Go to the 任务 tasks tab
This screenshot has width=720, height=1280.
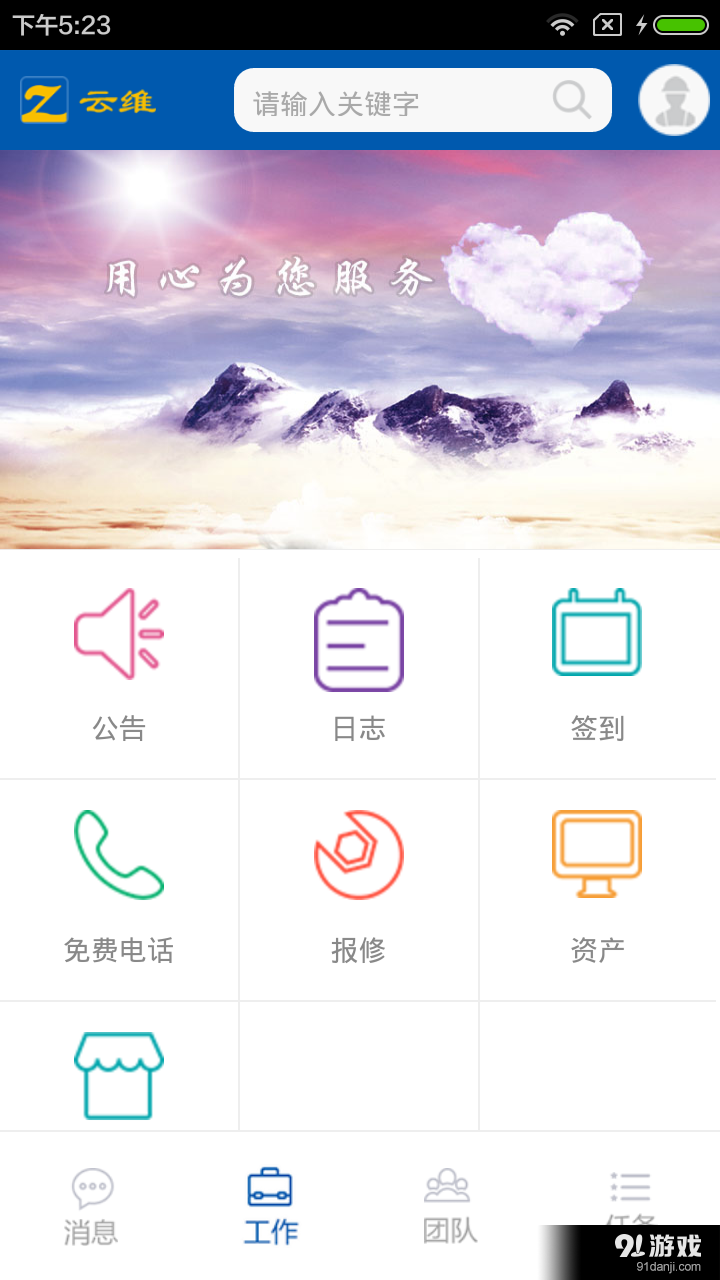[x=630, y=1197]
